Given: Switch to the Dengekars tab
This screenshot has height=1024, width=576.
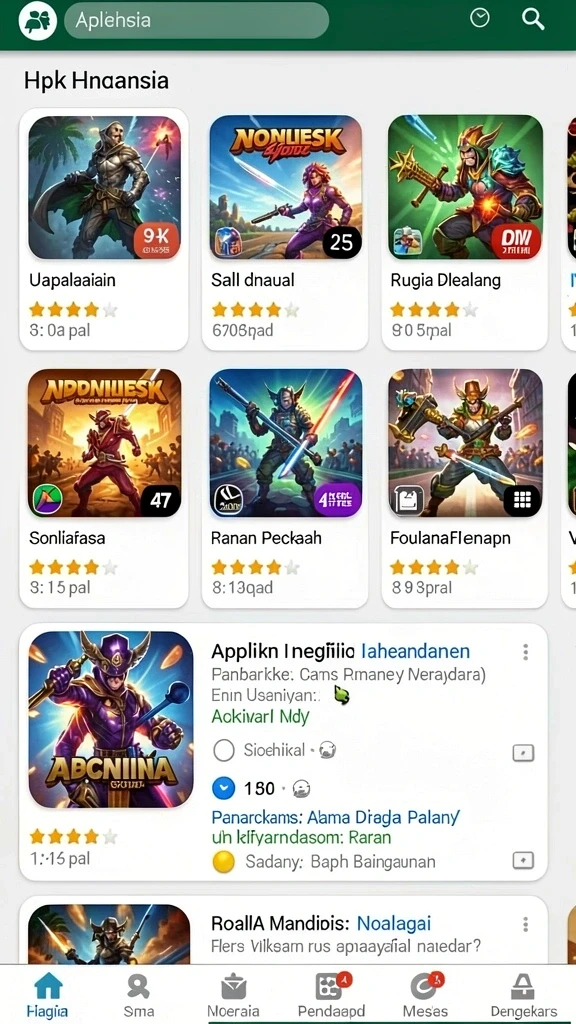Looking at the screenshot, I should 524,994.
